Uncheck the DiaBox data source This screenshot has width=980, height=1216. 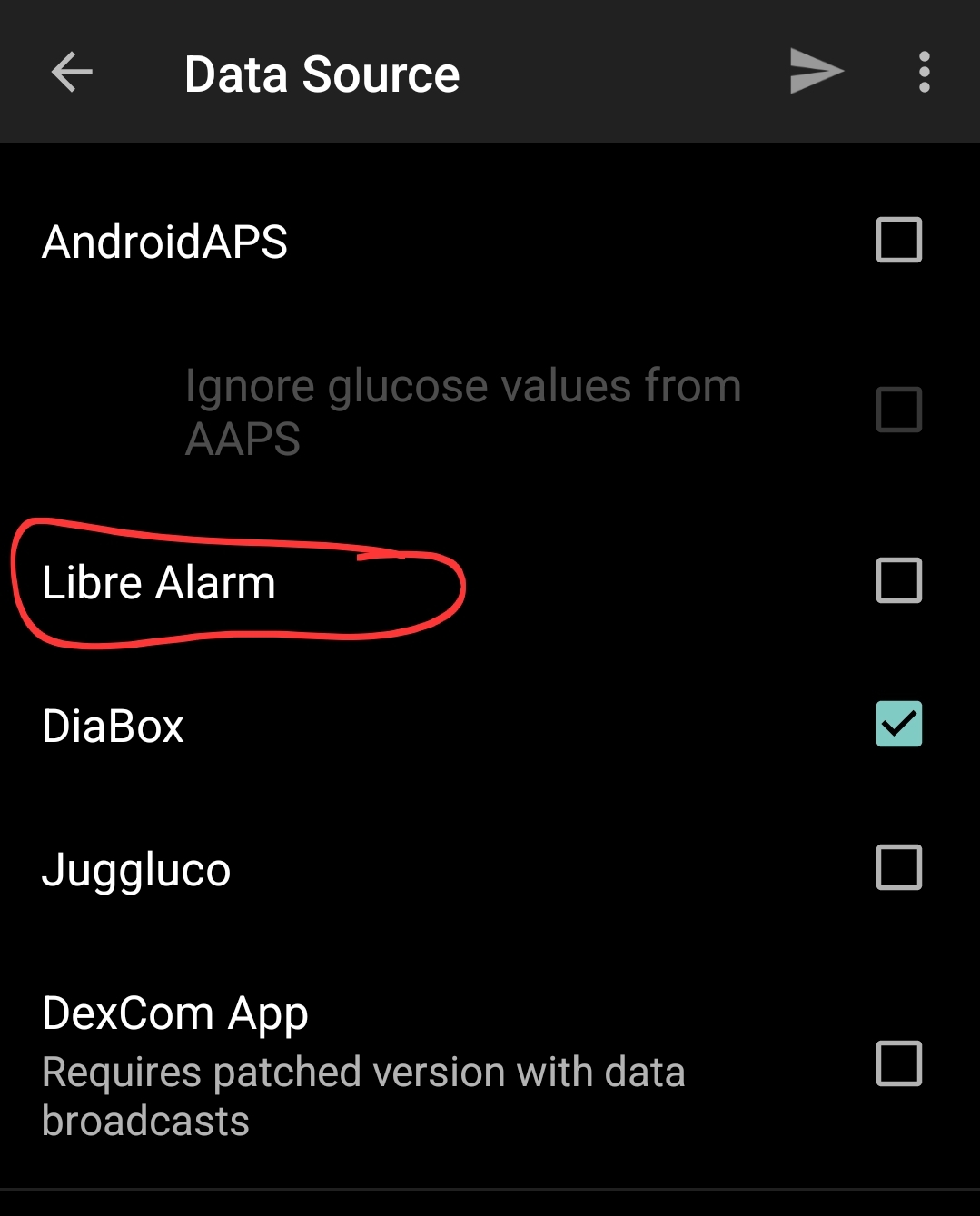898,724
